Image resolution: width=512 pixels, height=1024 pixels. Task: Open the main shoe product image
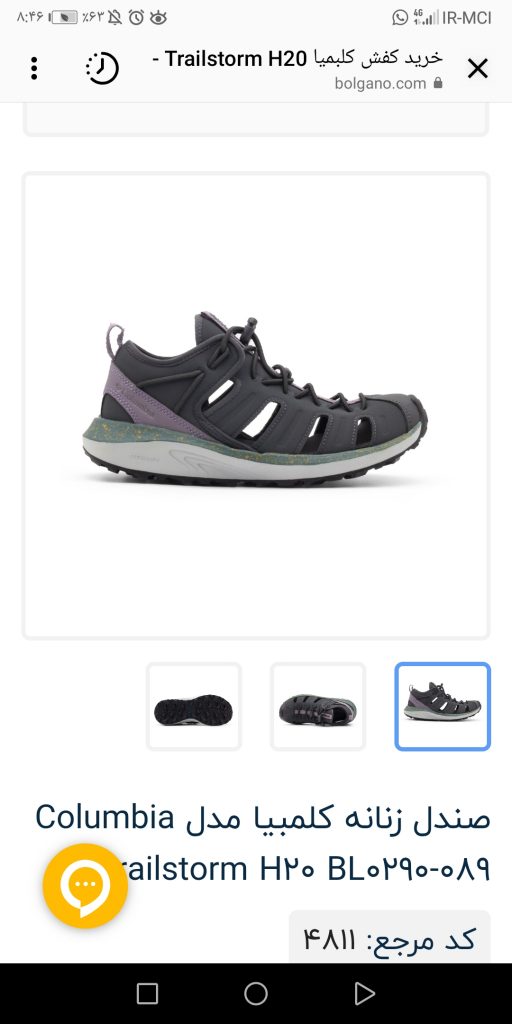coord(256,406)
